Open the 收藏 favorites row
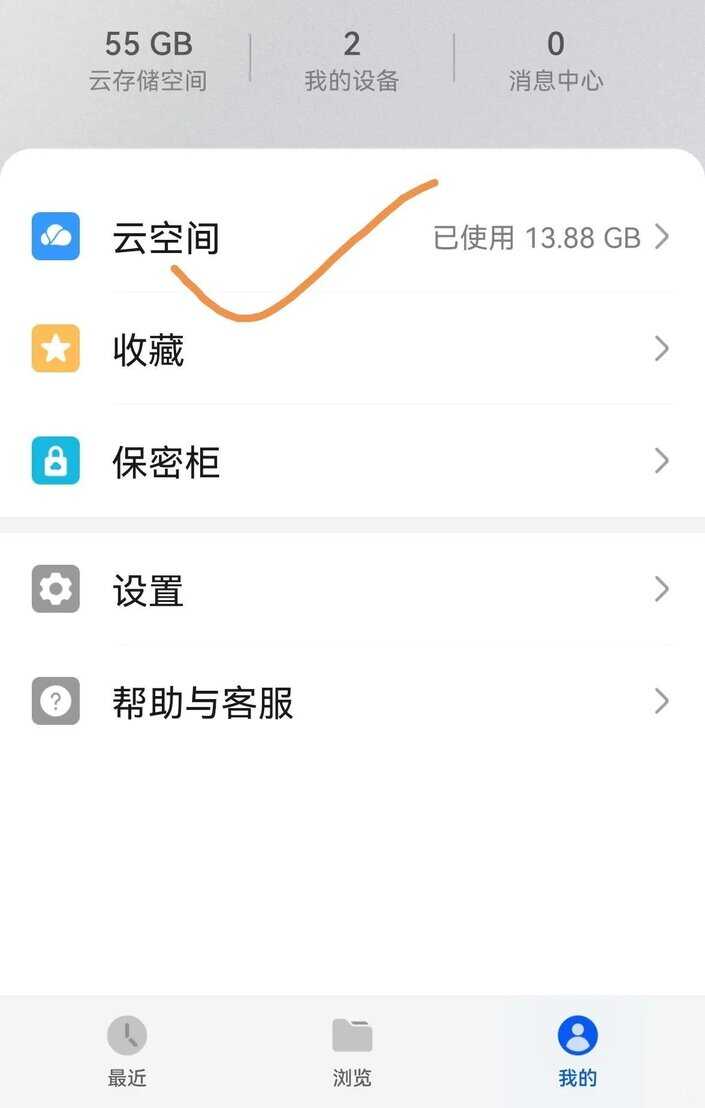This screenshot has width=705, height=1108. [x=350, y=349]
